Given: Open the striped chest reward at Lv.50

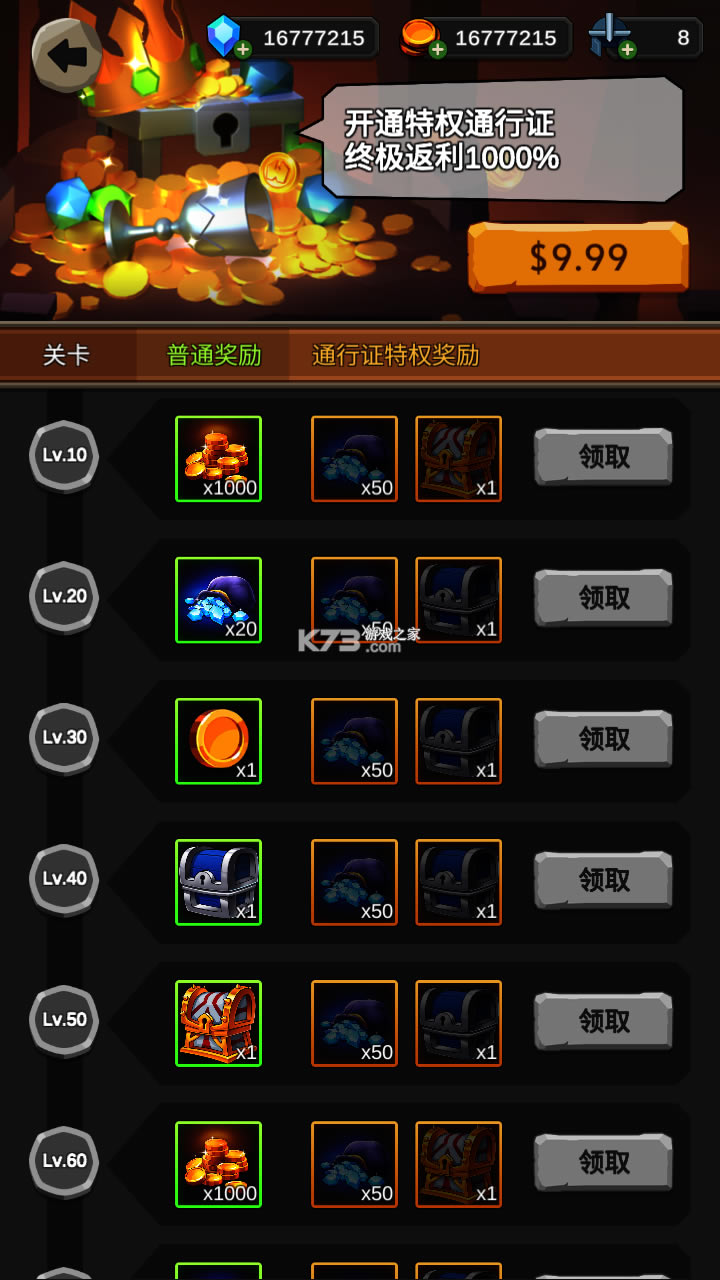Looking at the screenshot, I should click(219, 1022).
